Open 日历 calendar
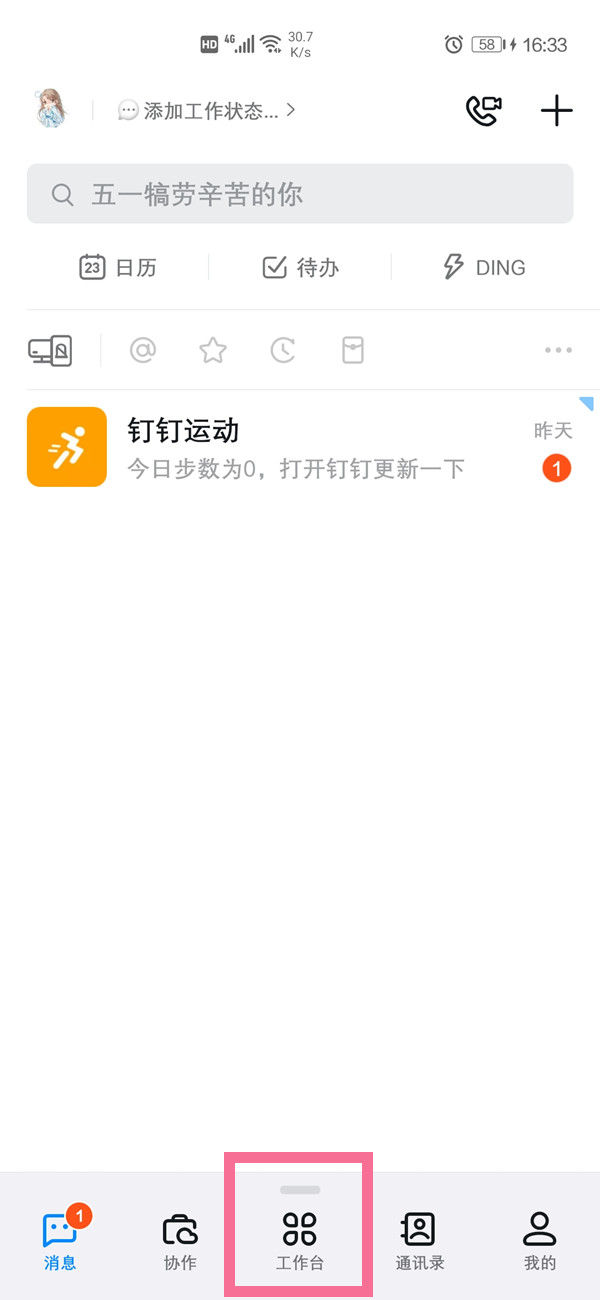This screenshot has width=600, height=1300. click(118, 267)
